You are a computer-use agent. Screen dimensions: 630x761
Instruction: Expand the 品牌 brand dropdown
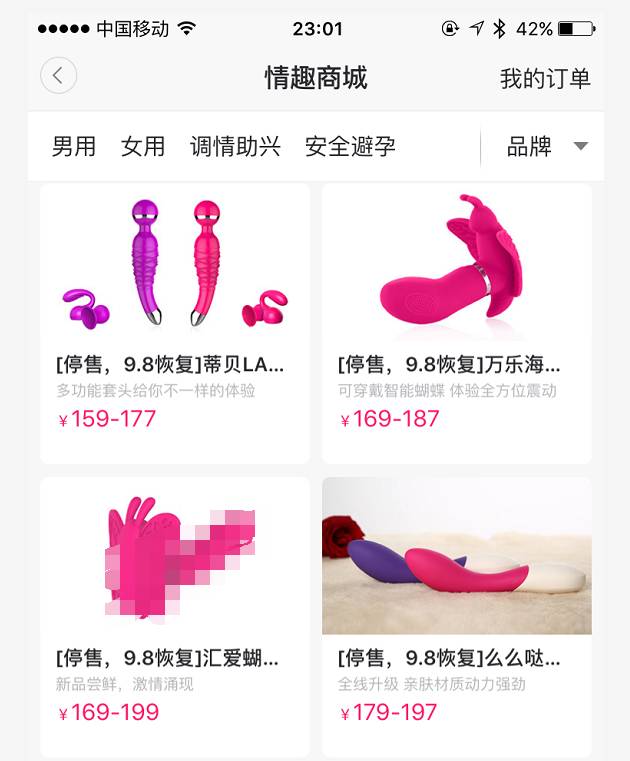coord(545,146)
